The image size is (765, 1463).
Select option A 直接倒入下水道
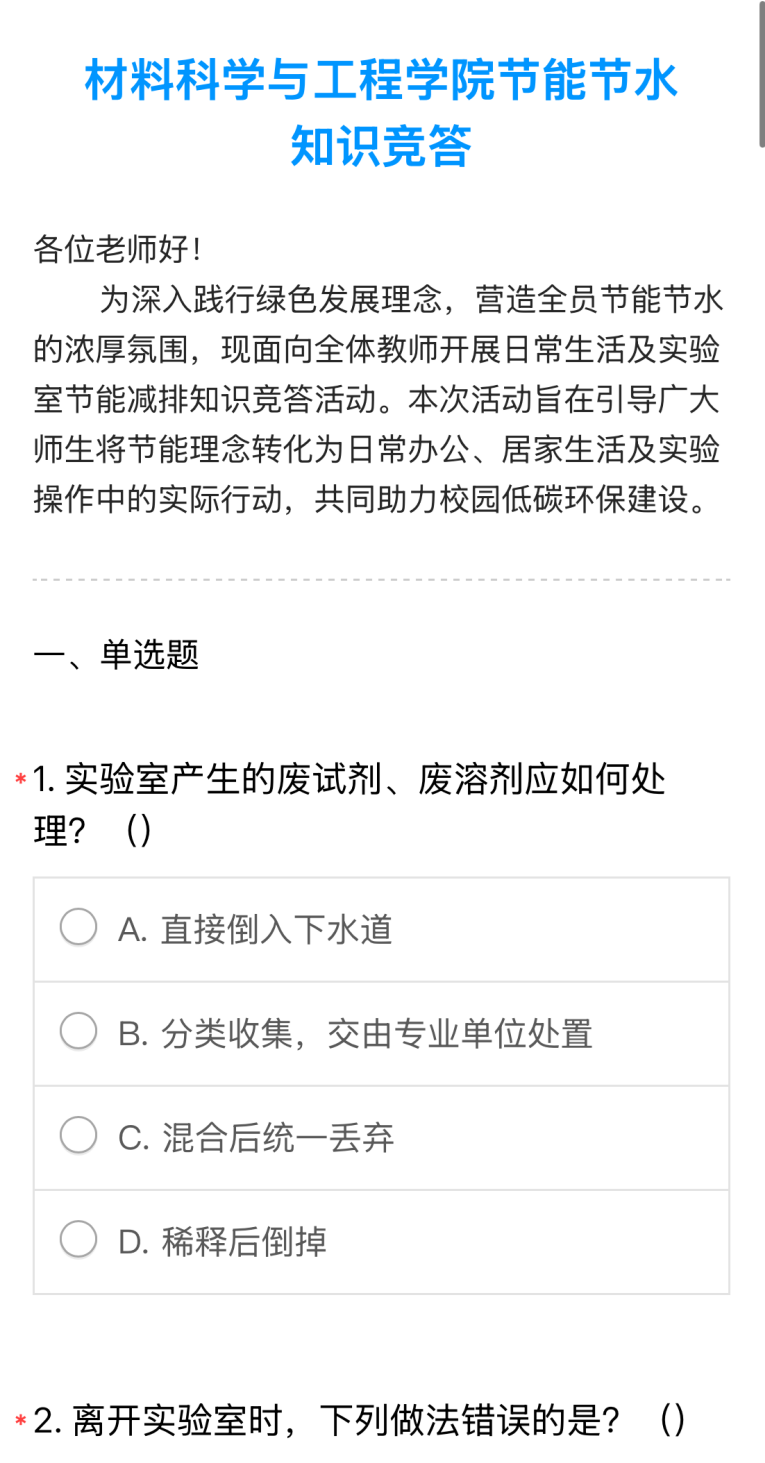tap(79, 928)
